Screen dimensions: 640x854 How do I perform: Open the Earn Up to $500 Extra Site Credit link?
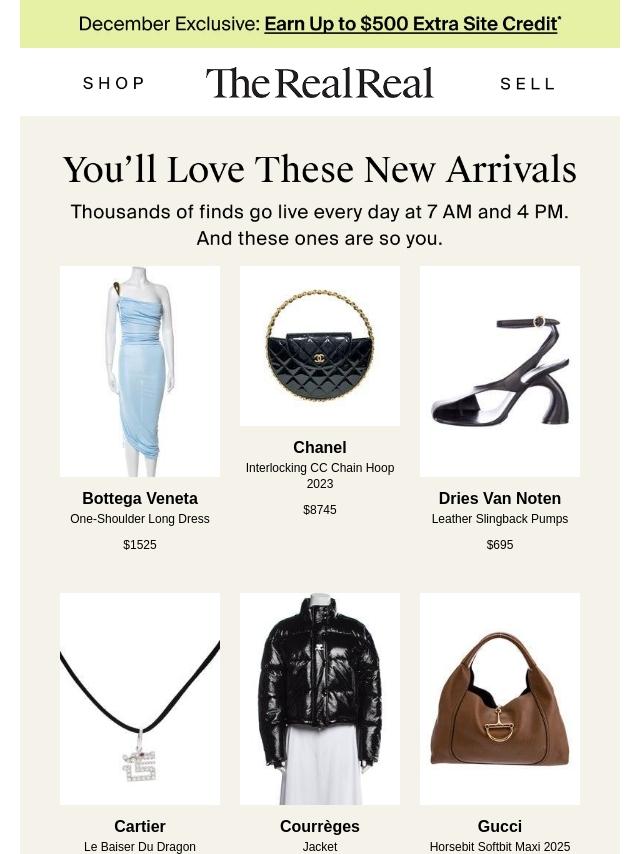(x=411, y=24)
